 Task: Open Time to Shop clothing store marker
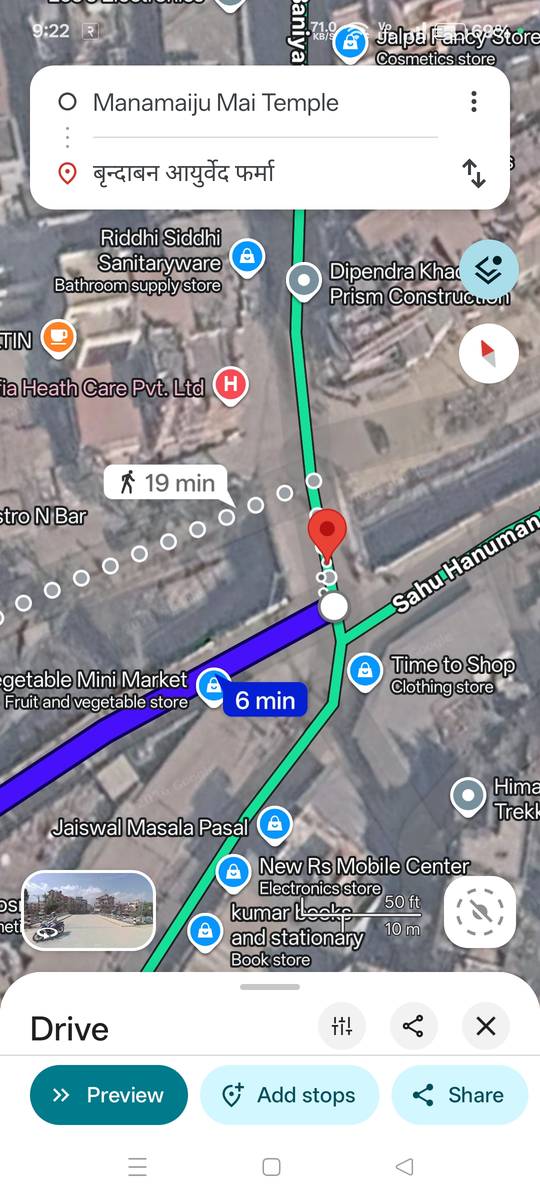coord(365,670)
